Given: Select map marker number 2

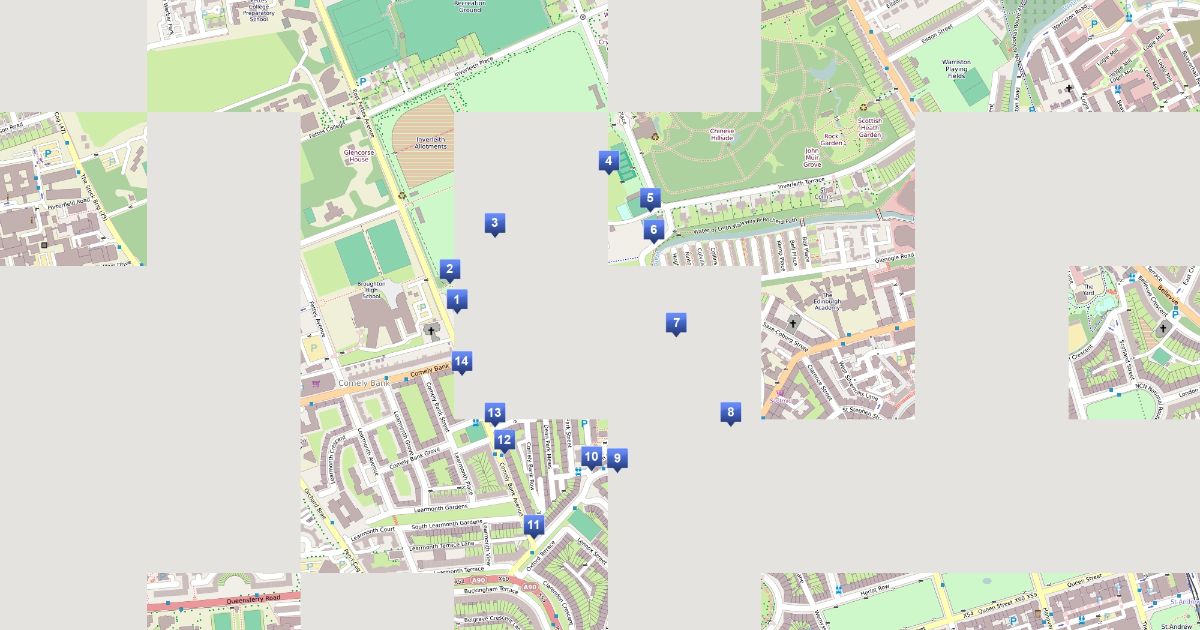Looking at the screenshot, I should (449, 269).
